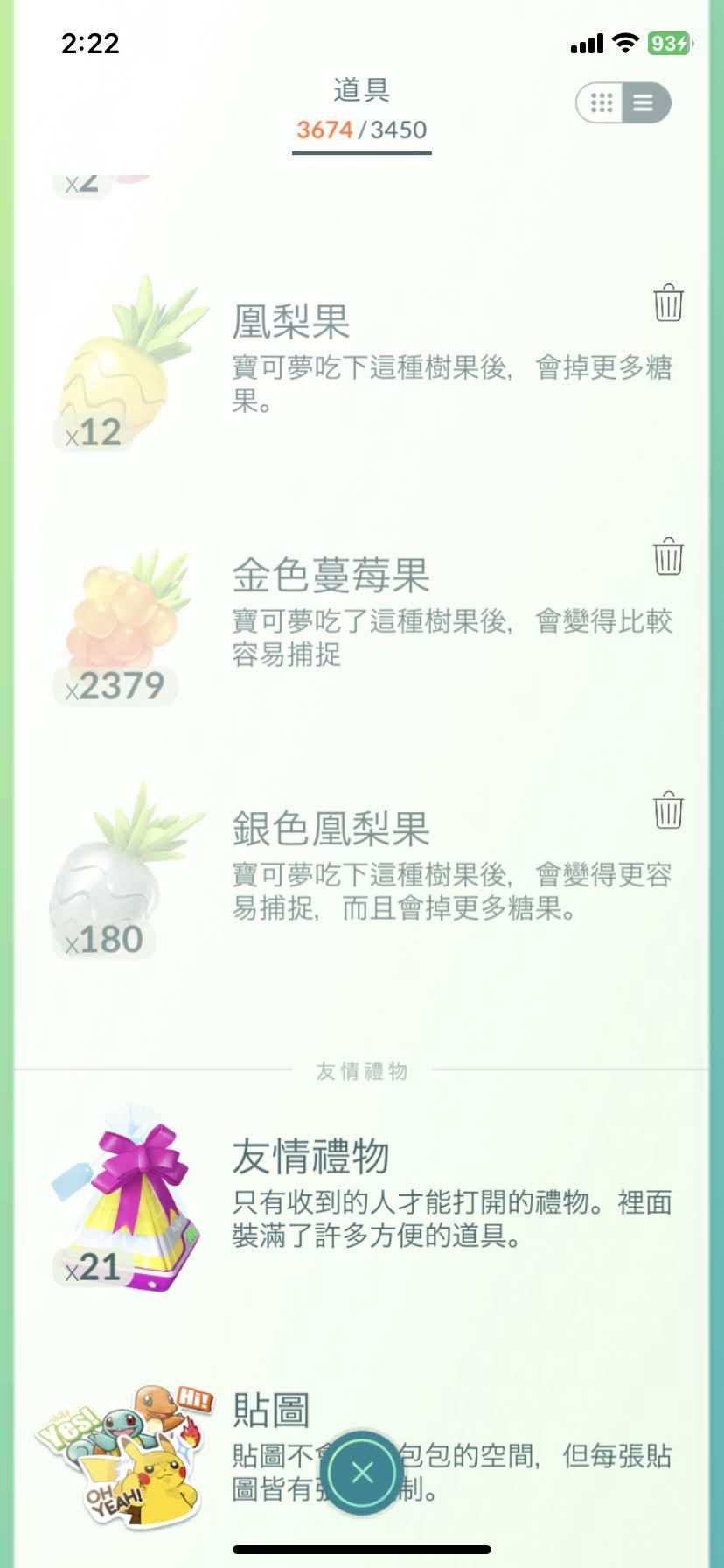The image size is (724, 1568).
Task: Discard 金色蔓莓果 using its trash icon
Action: click(x=668, y=556)
